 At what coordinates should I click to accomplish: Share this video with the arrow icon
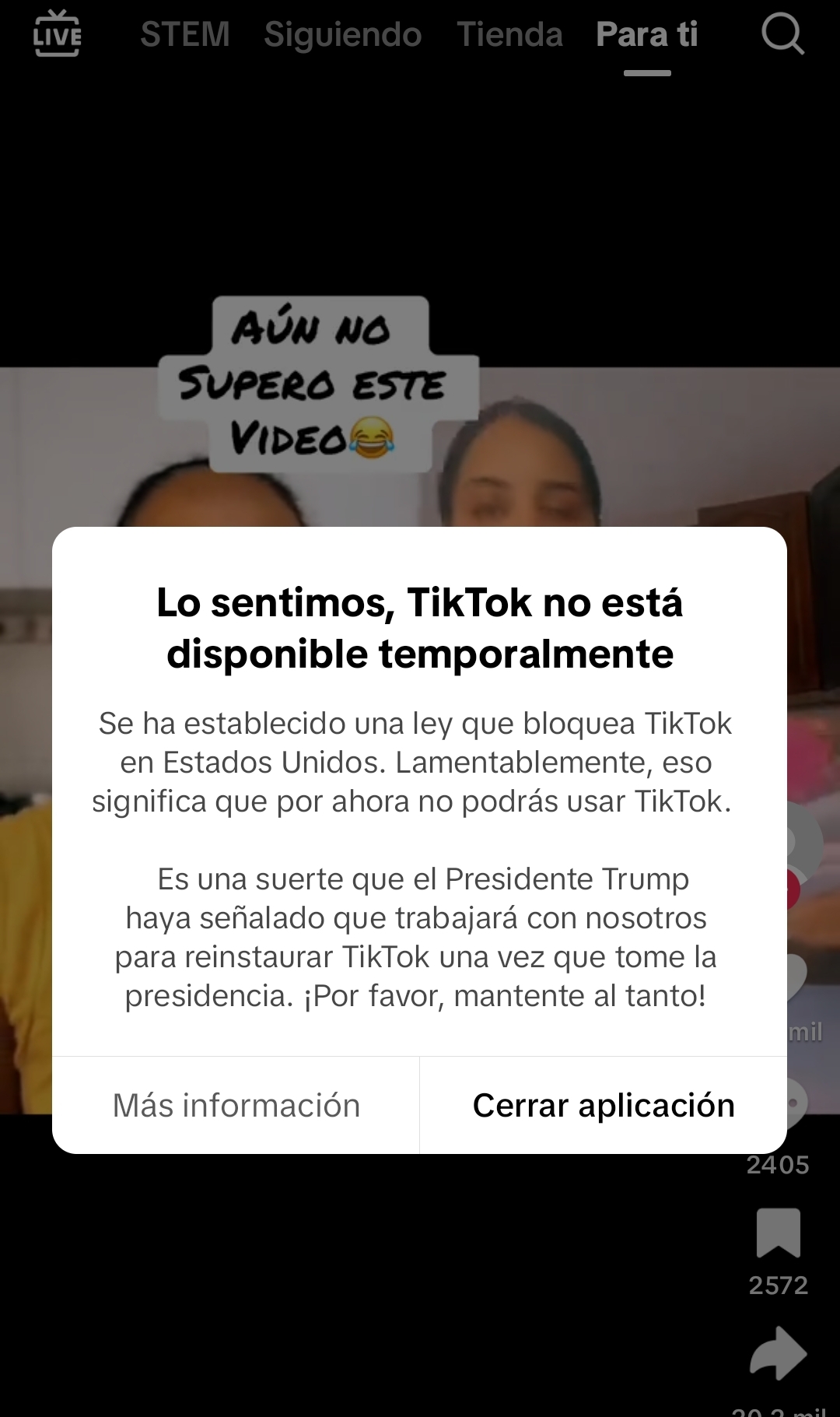(x=778, y=1354)
